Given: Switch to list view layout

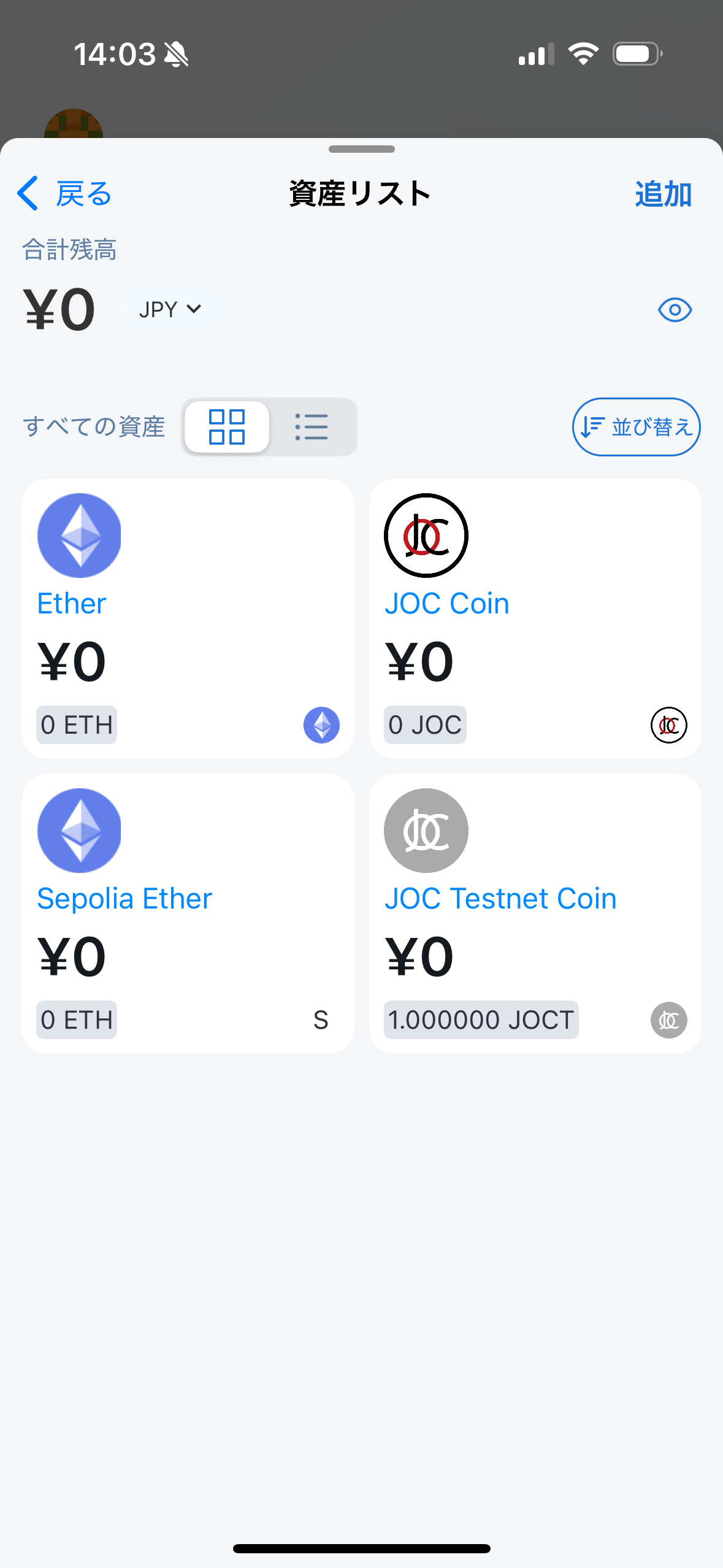Looking at the screenshot, I should coord(312,427).
